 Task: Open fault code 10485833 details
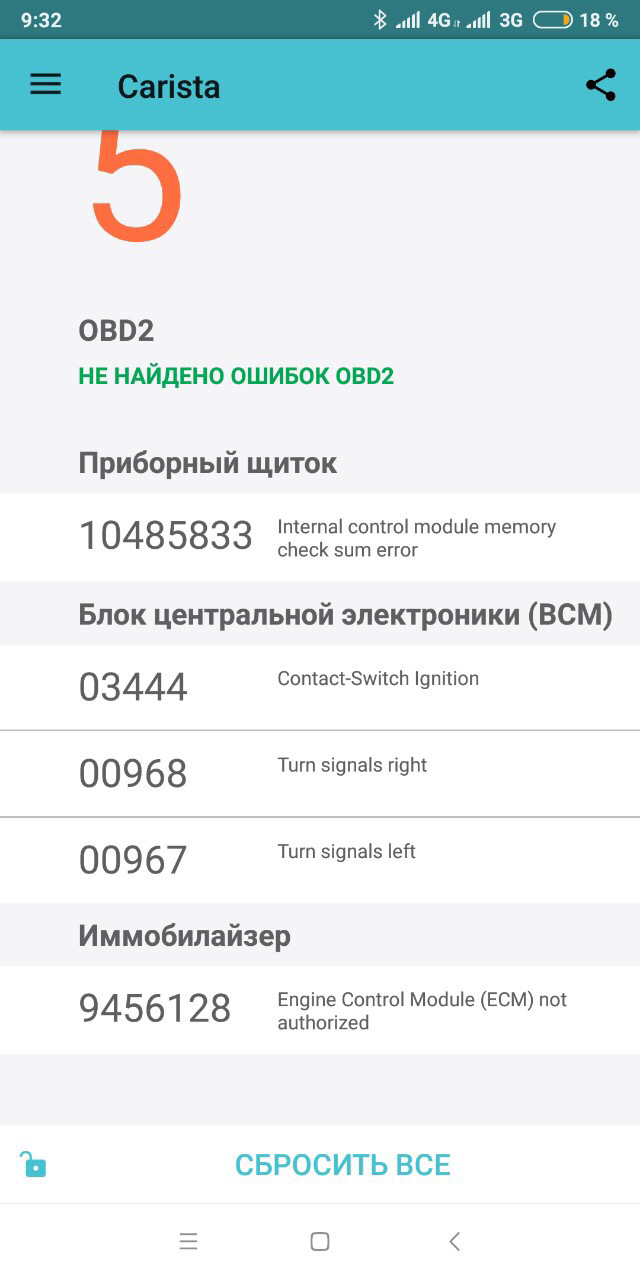pyautogui.click(x=320, y=537)
